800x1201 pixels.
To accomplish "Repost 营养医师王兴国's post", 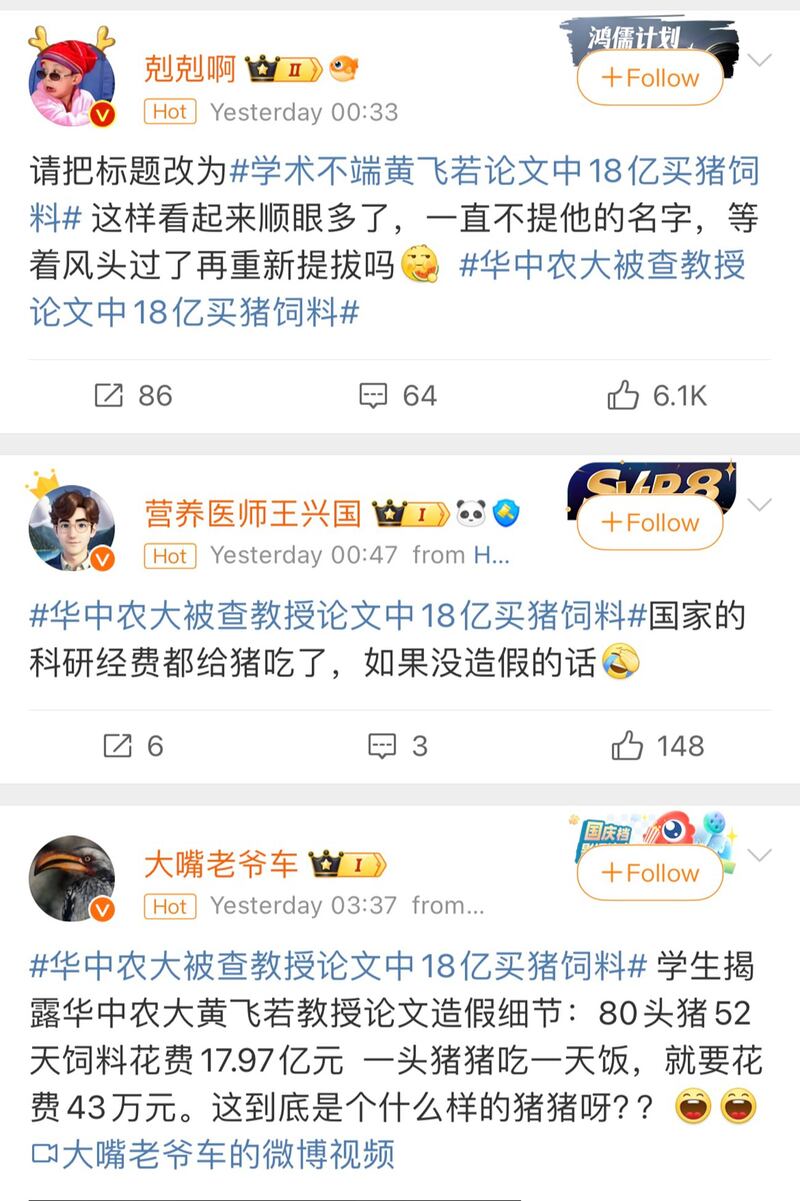I will [133, 746].
